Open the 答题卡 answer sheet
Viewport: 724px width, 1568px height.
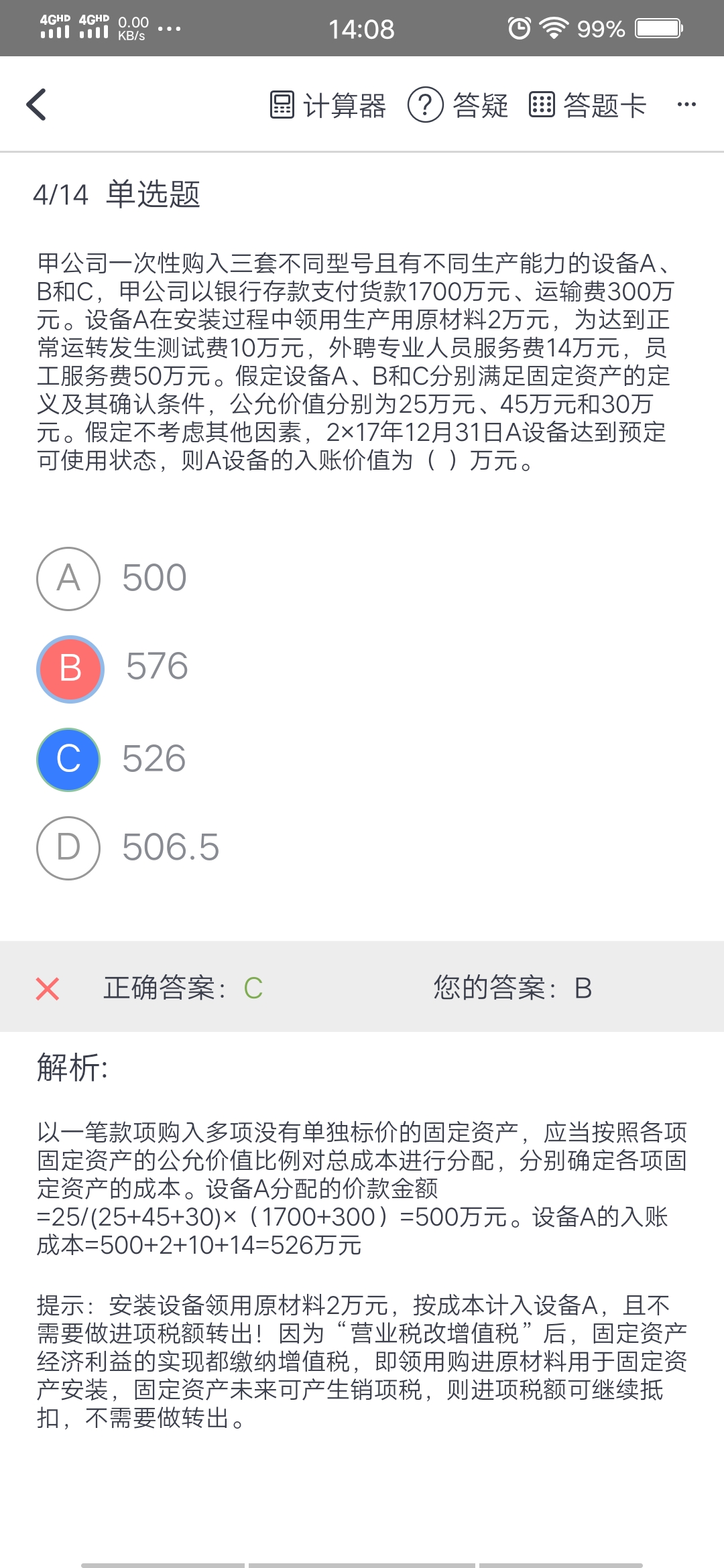point(587,105)
